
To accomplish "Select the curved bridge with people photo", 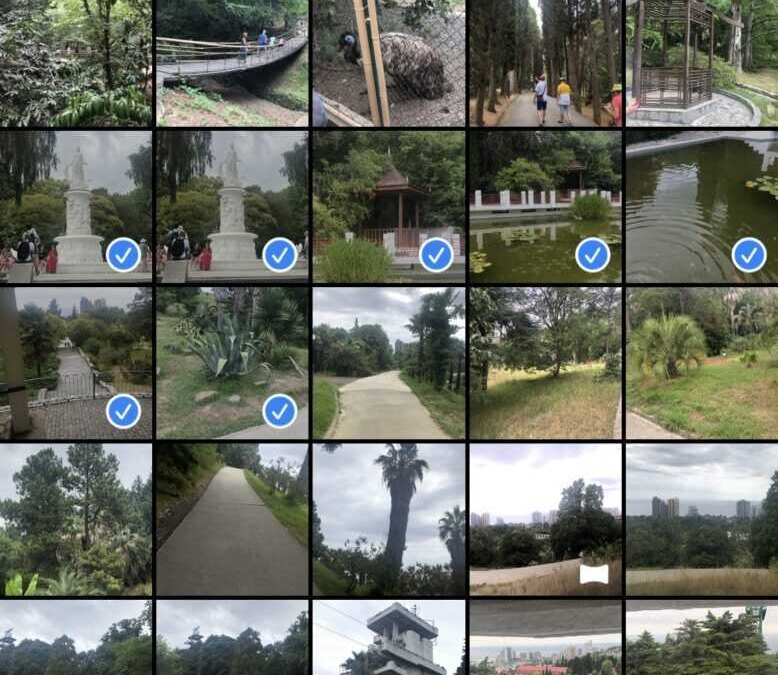I will point(232,62).
